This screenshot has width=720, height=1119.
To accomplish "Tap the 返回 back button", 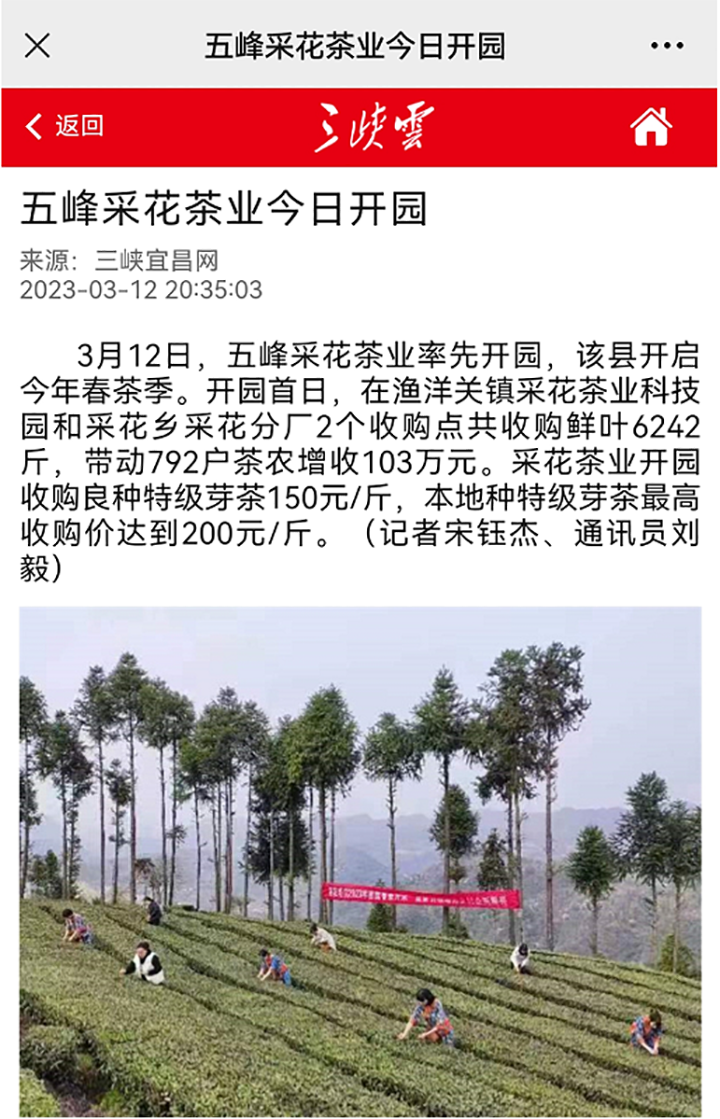I will point(64,126).
